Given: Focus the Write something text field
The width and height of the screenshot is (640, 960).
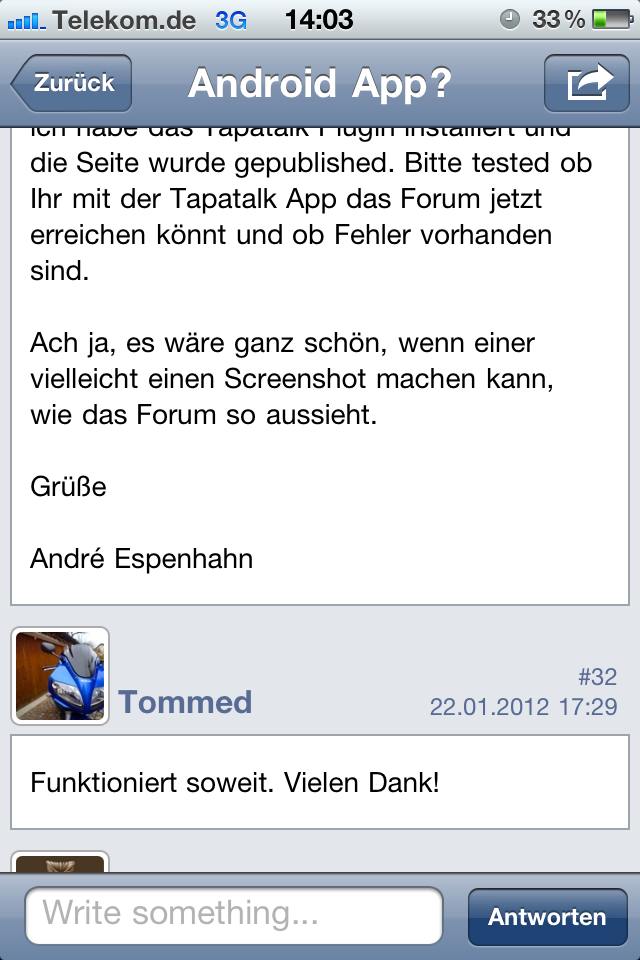Looking at the screenshot, I should [235, 914].
